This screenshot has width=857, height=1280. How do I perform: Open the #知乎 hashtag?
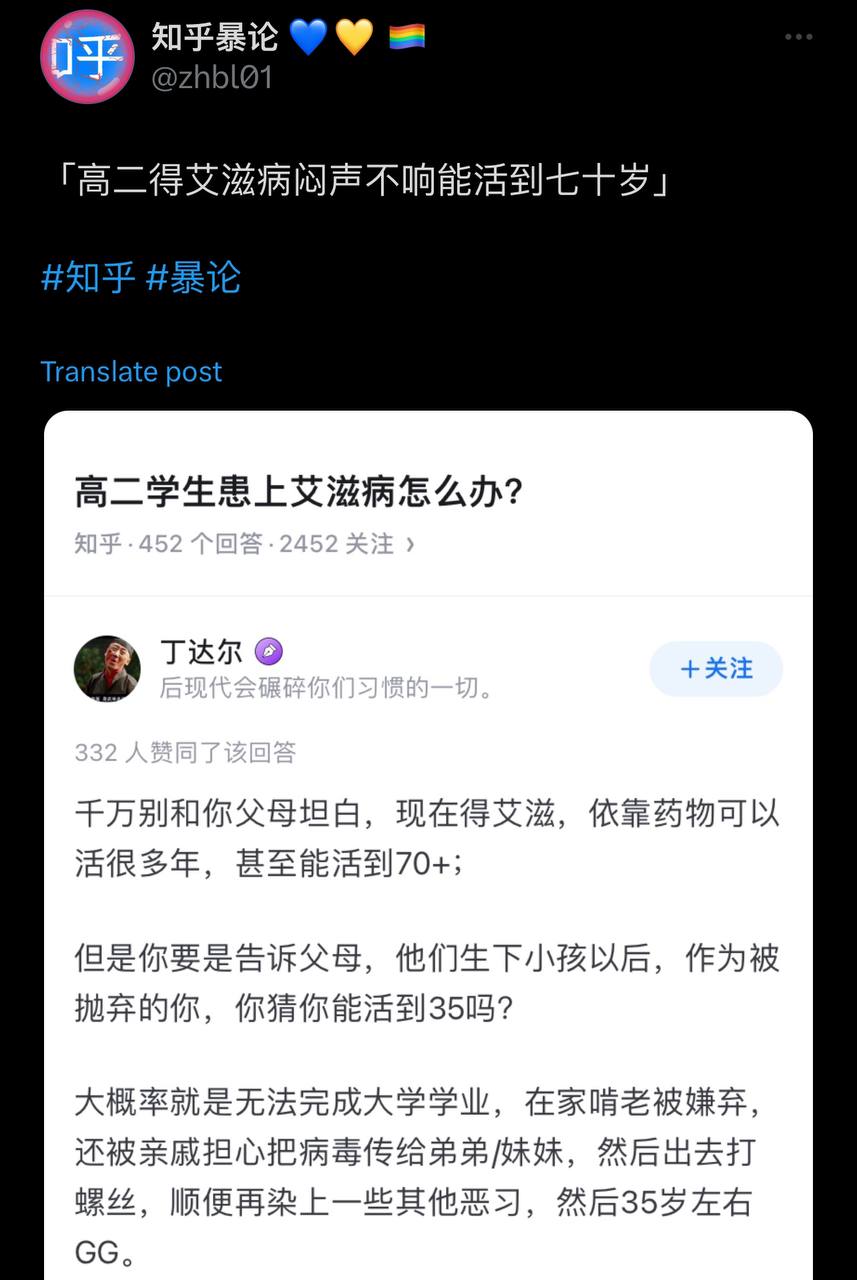(x=88, y=277)
